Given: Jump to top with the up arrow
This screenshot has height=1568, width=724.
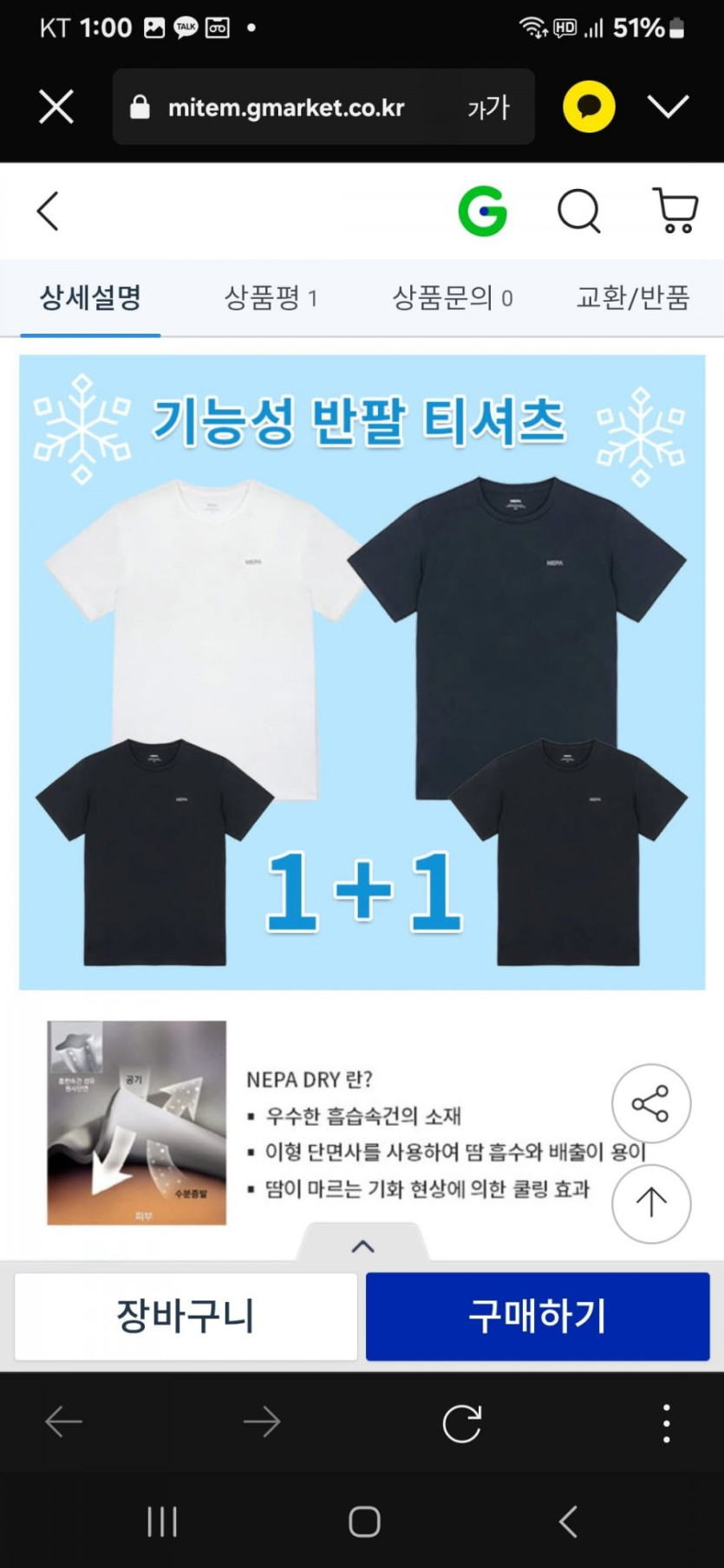Looking at the screenshot, I should tap(651, 1203).
